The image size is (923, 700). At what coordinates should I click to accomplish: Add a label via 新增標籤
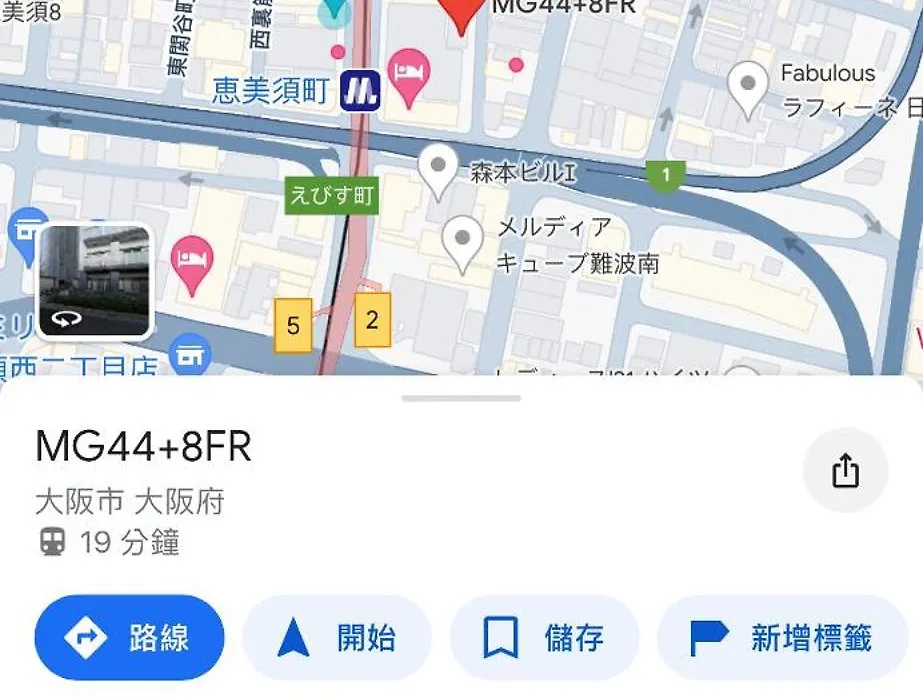[782, 638]
